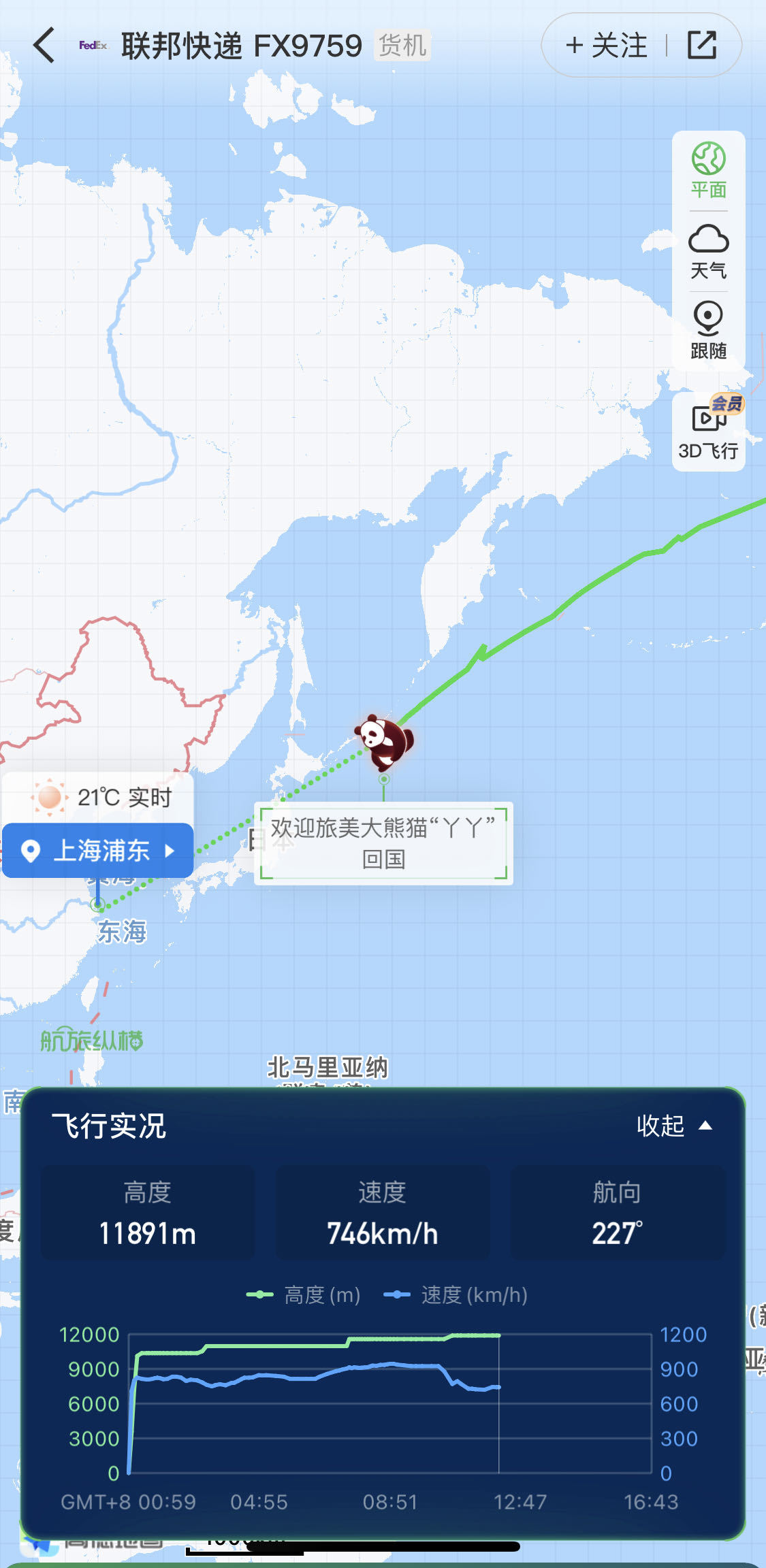Enable 跟随 follow aircraft mode
Image resolution: width=766 pixels, height=1568 pixels.
point(708,331)
